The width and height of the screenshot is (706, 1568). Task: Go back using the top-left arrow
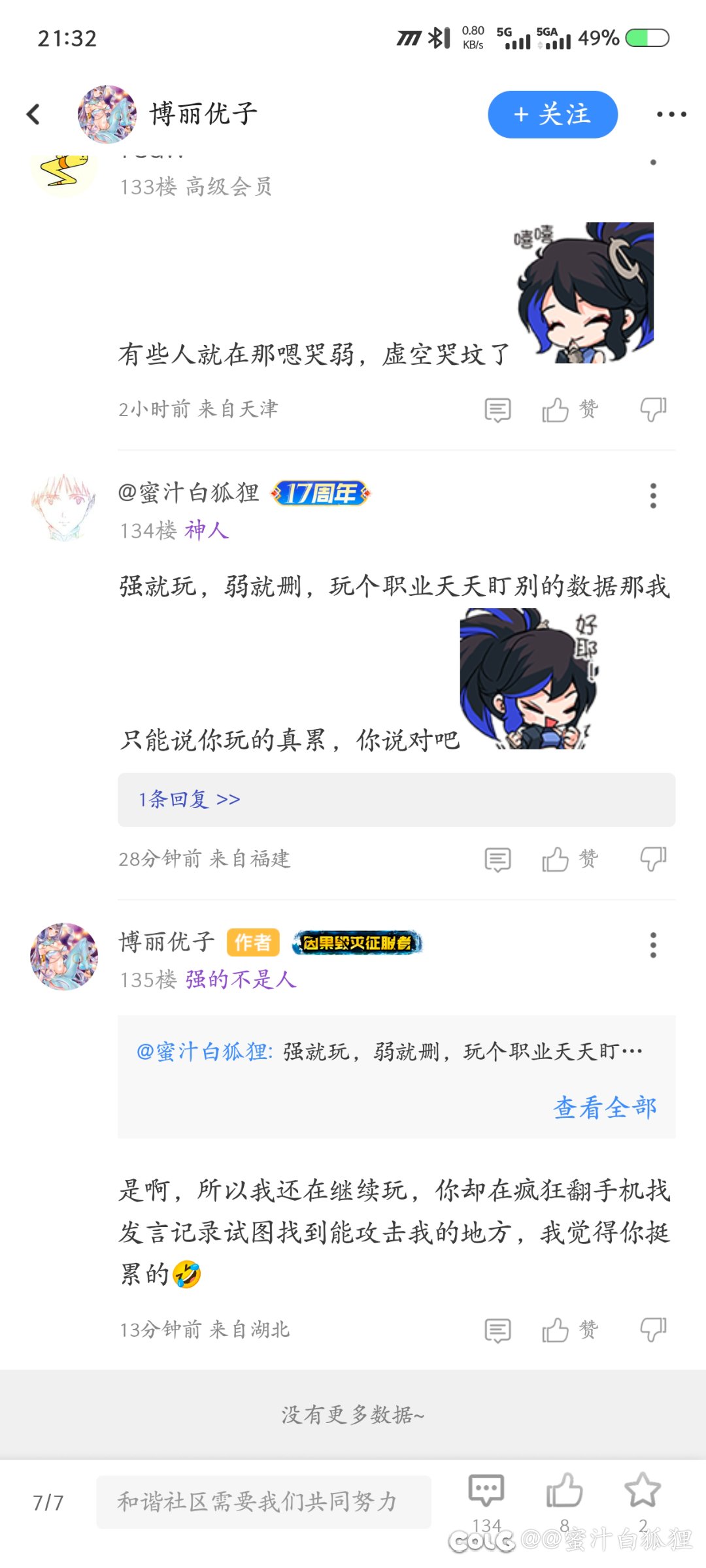pos(33,114)
